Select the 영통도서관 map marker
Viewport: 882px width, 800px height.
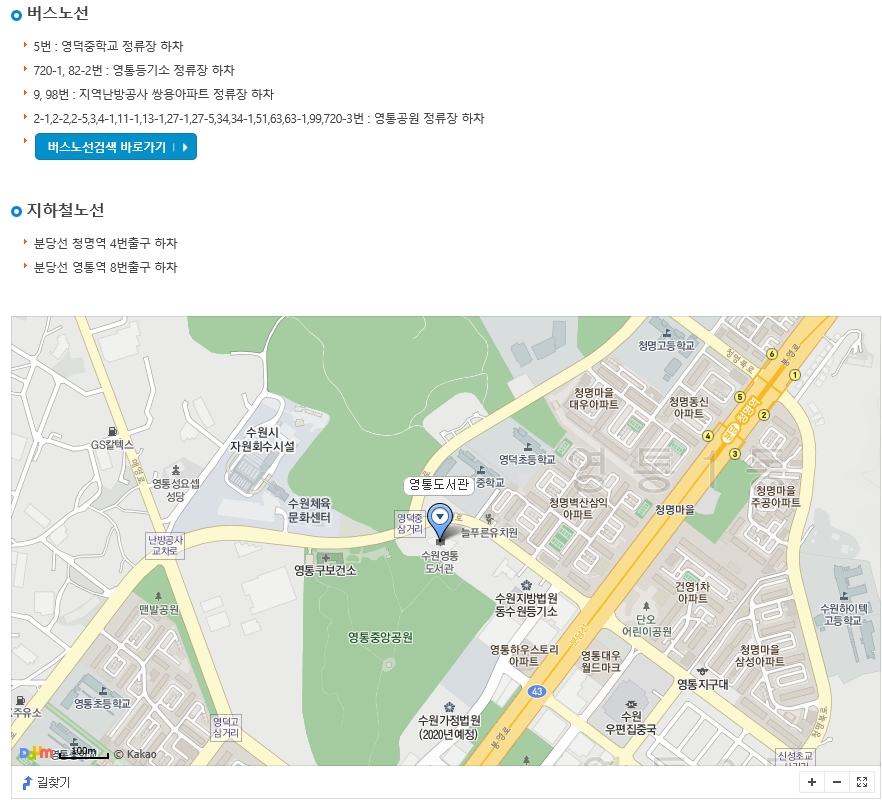pos(439,520)
